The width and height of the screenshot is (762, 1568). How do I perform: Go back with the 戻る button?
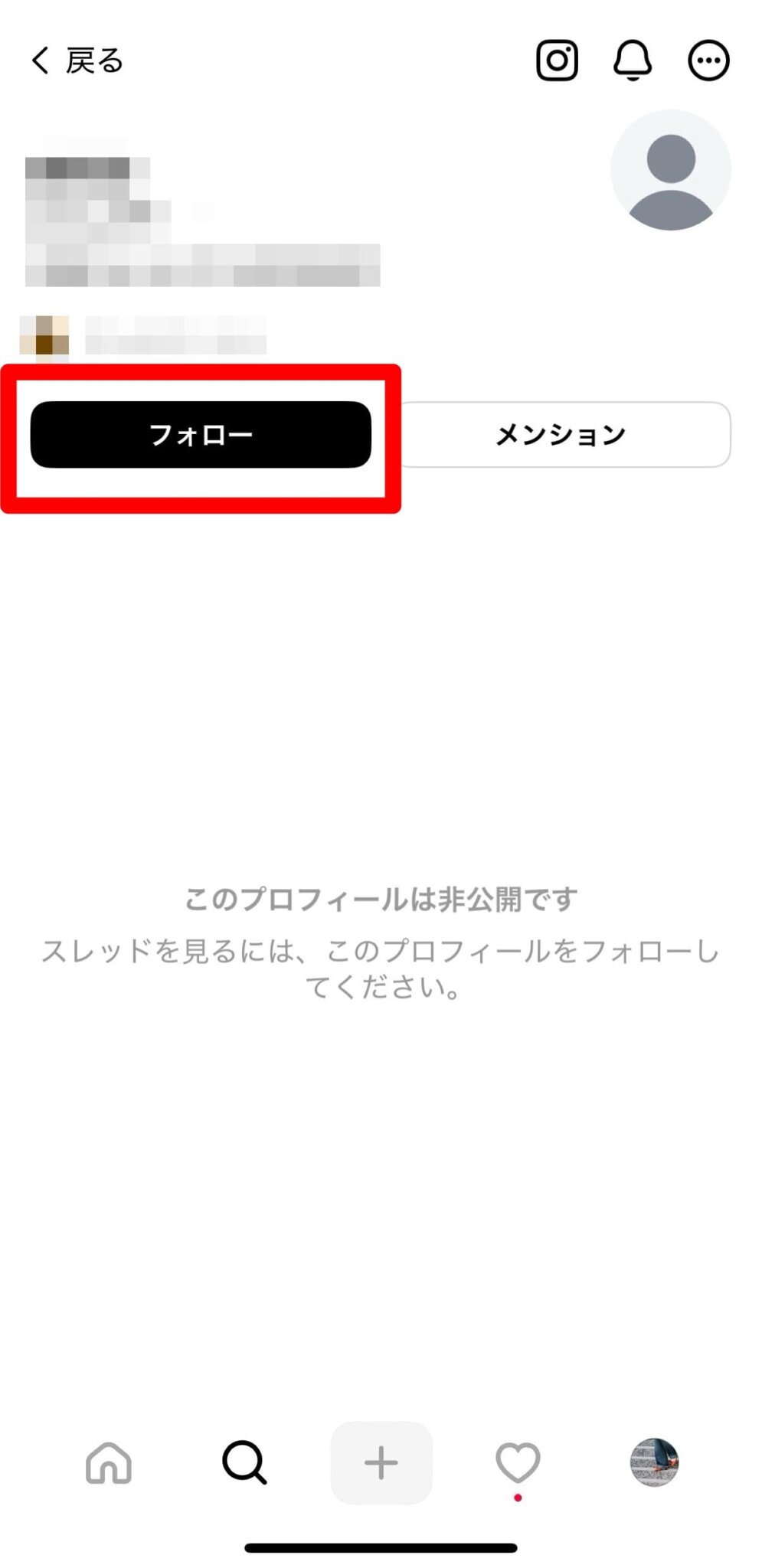click(x=77, y=60)
